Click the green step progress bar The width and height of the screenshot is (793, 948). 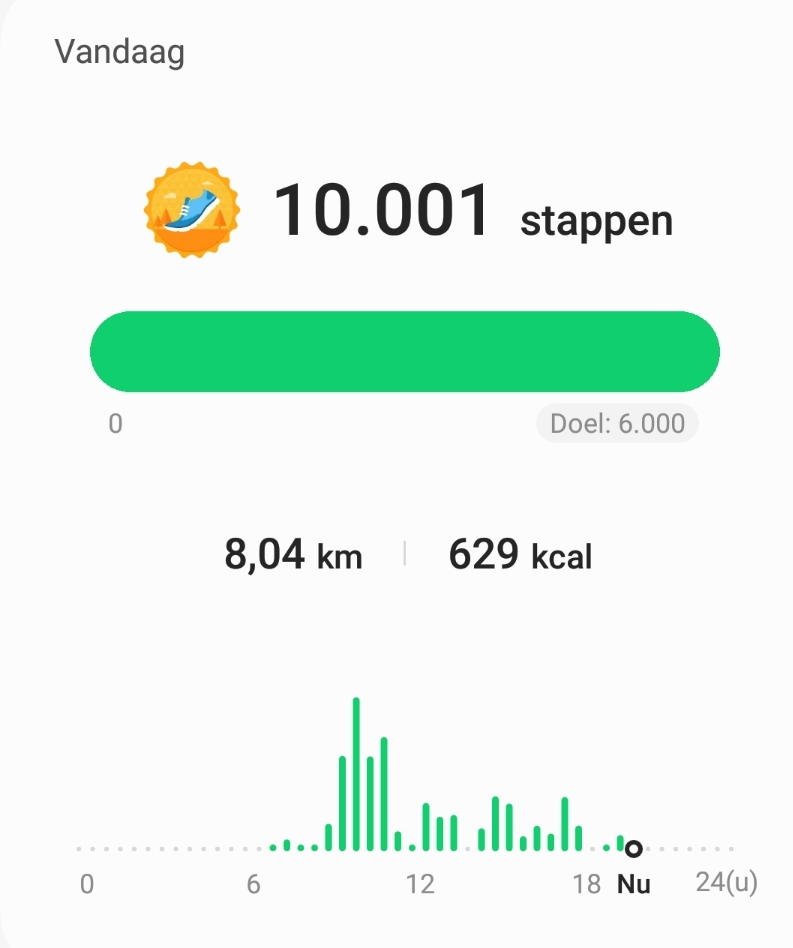[x=404, y=351]
